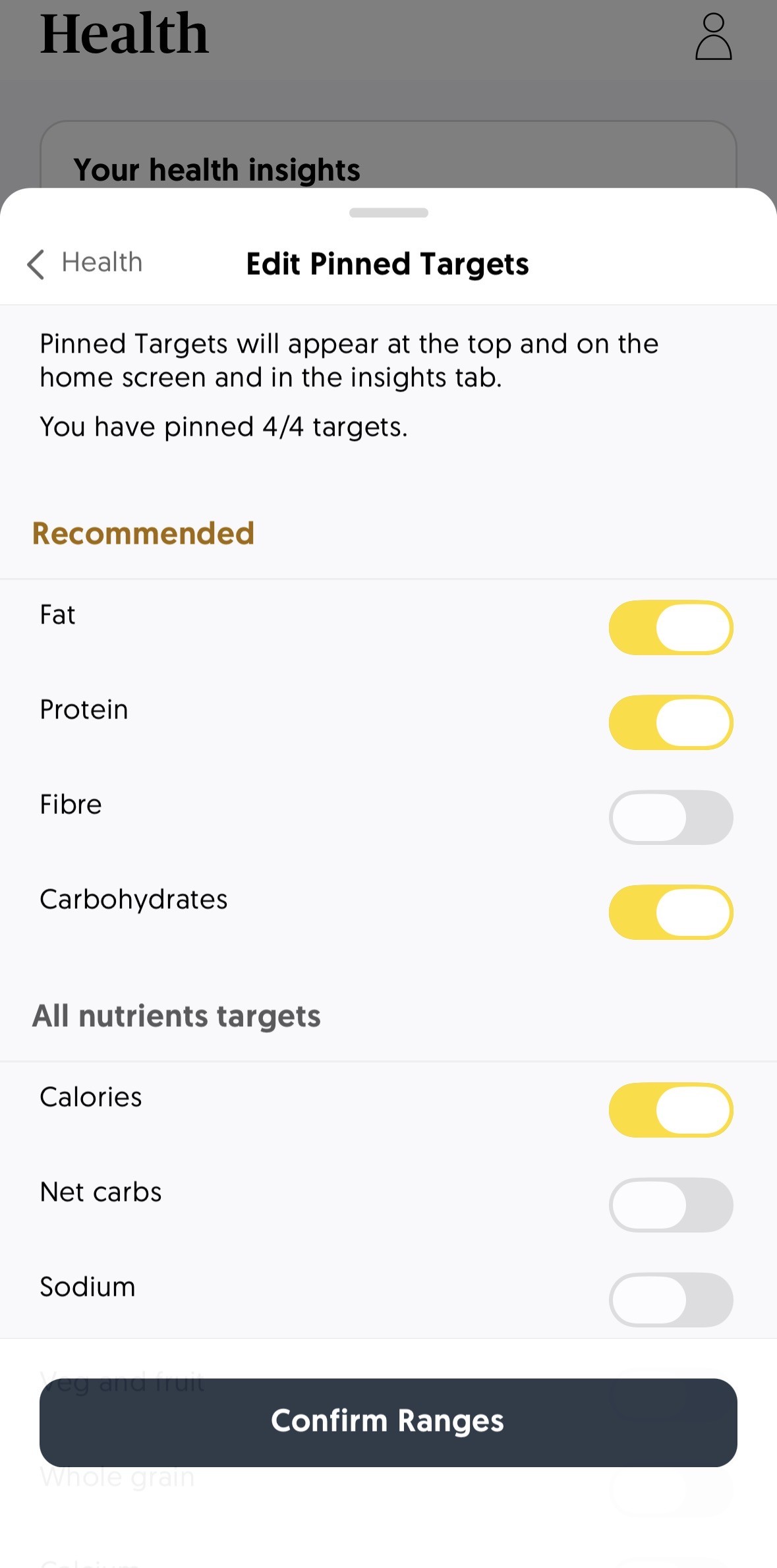777x1568 pixels.
Task: Disable the Protein target toggle
Action: coord(670,722)
